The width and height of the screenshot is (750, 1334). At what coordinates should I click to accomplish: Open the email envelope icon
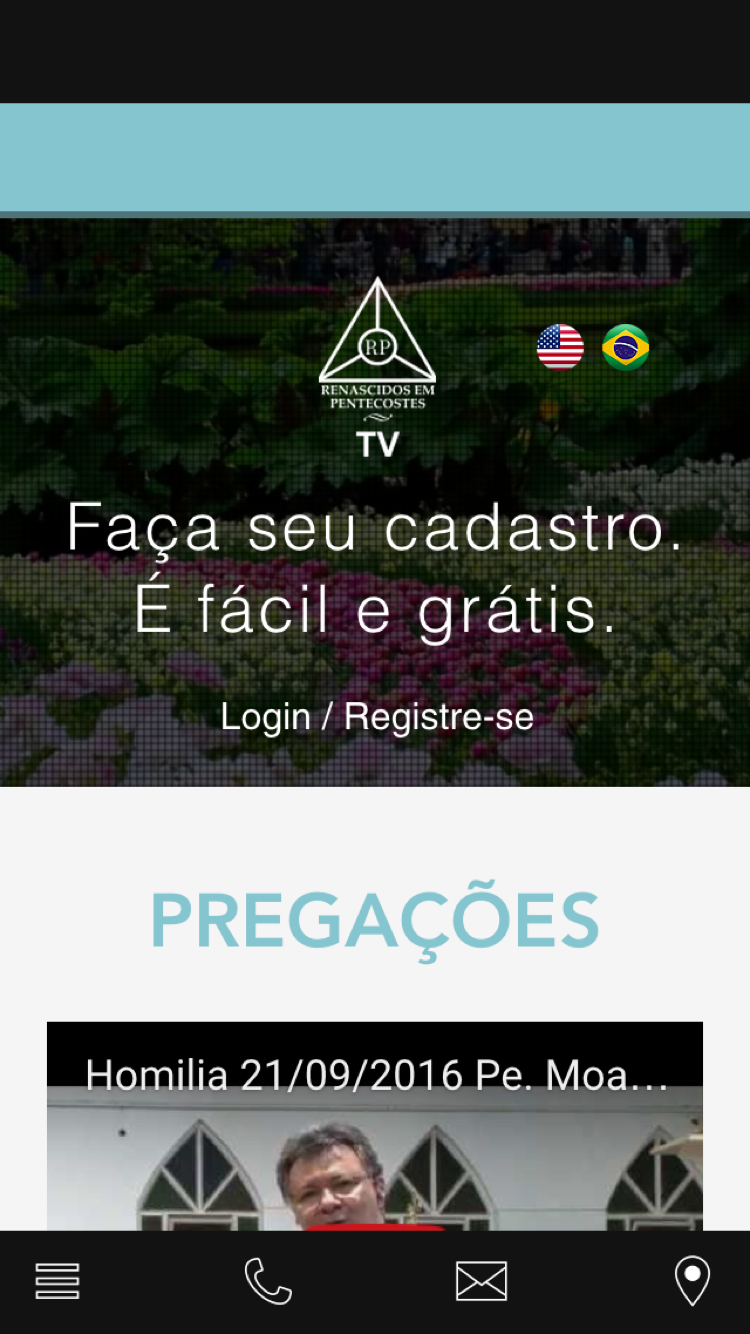481,1281
